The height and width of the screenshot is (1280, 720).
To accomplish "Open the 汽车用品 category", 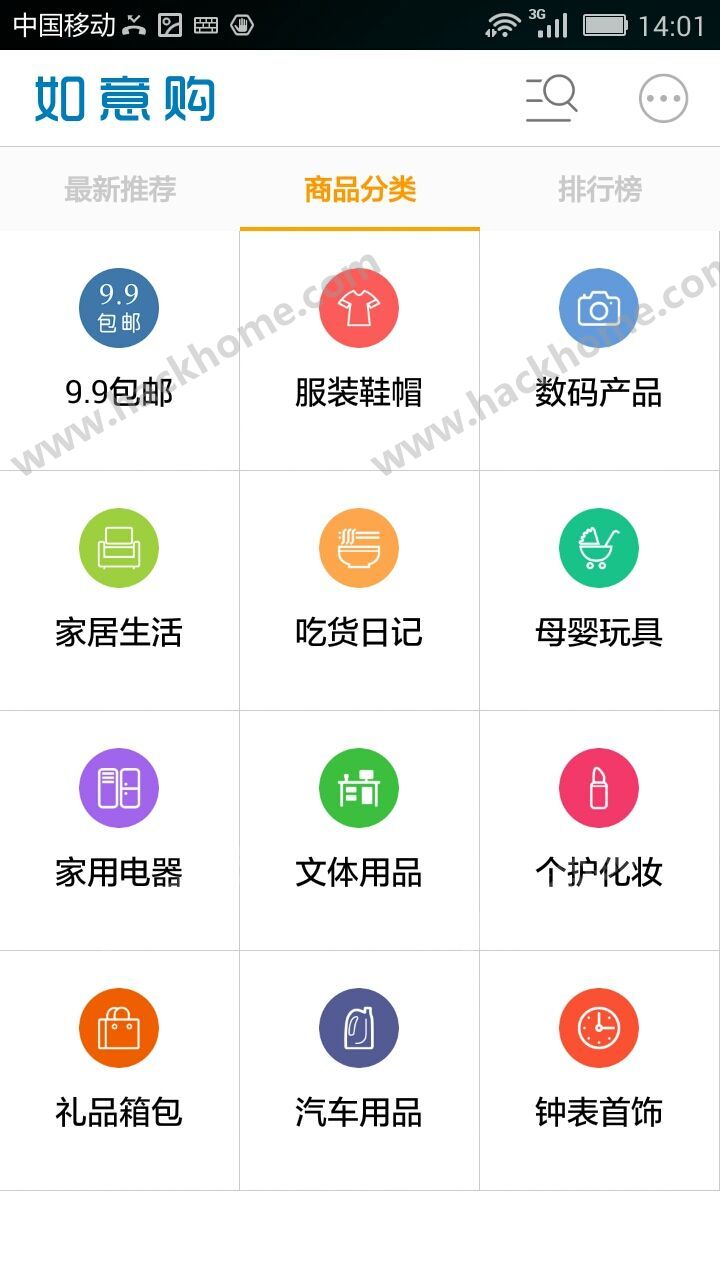I will point(359,1070).
